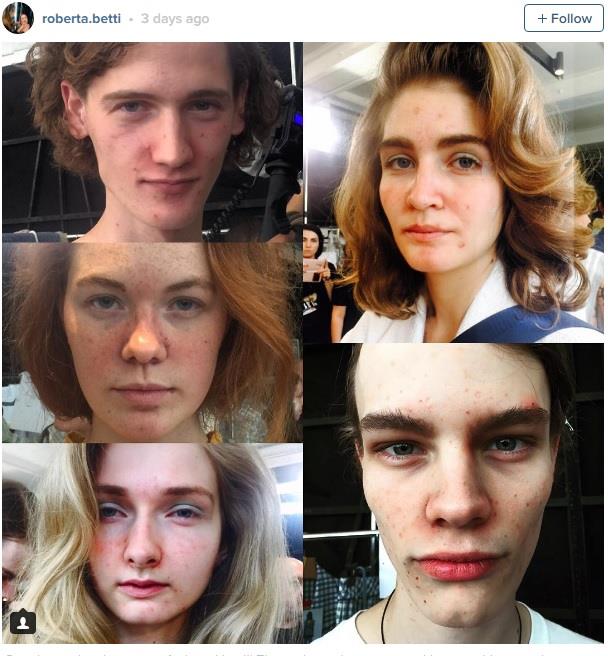Open roberta.betti's profile picture
Screen dimensions: 608x656
click(17, 18)
